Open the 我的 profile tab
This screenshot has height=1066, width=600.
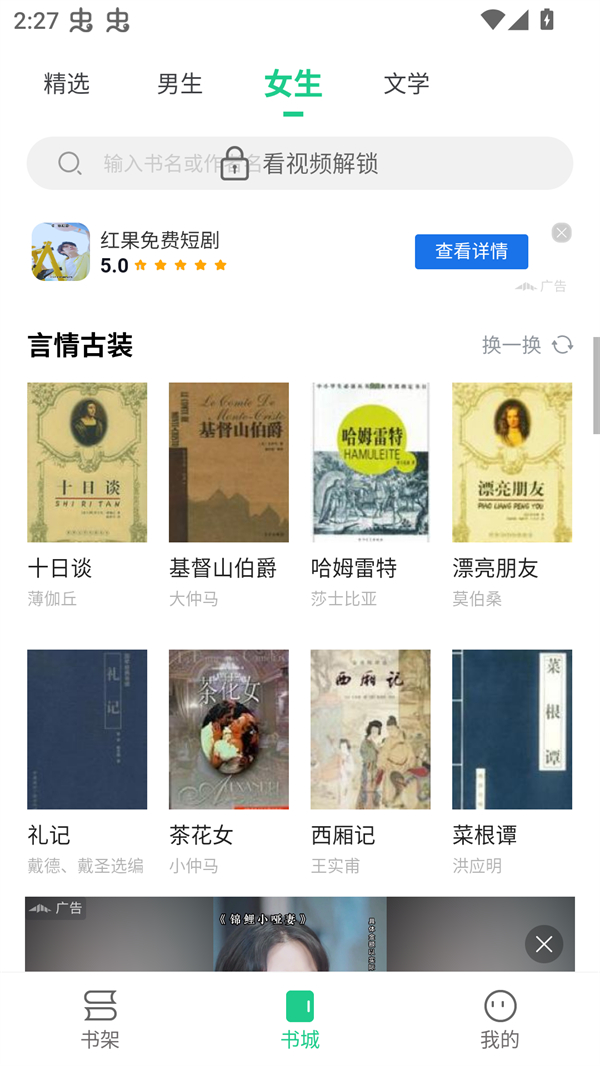coord(499,1019)
